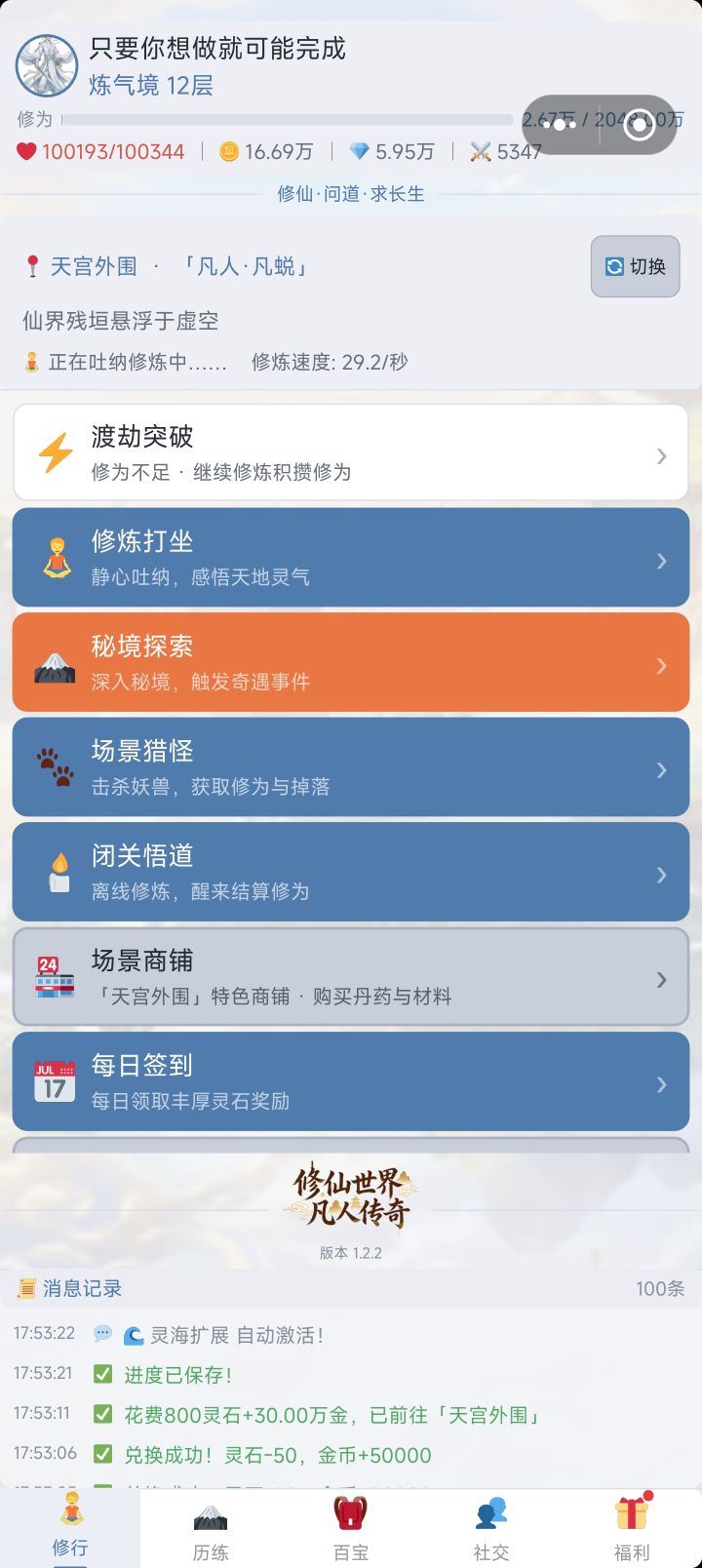Tap the player avatar

[x=46, y=66]
